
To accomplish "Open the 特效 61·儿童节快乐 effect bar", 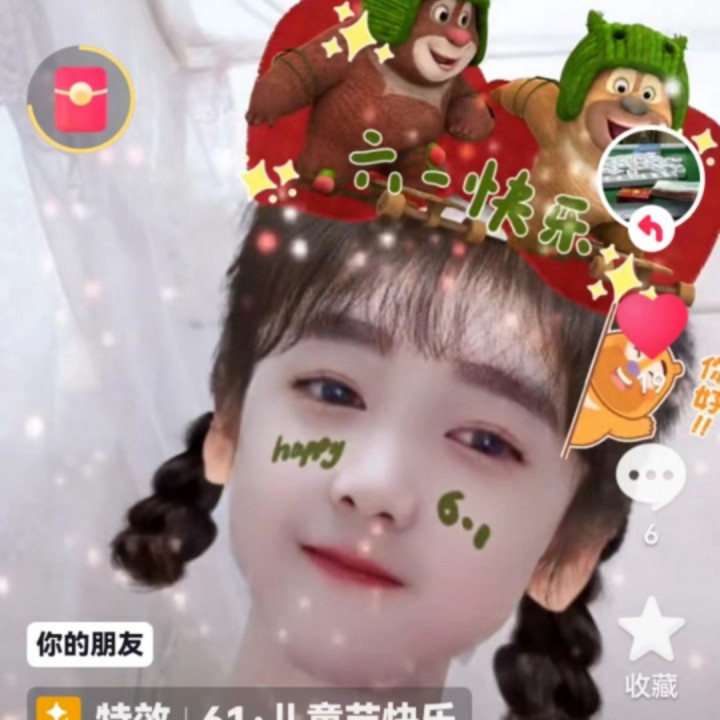I will (250, 705).
